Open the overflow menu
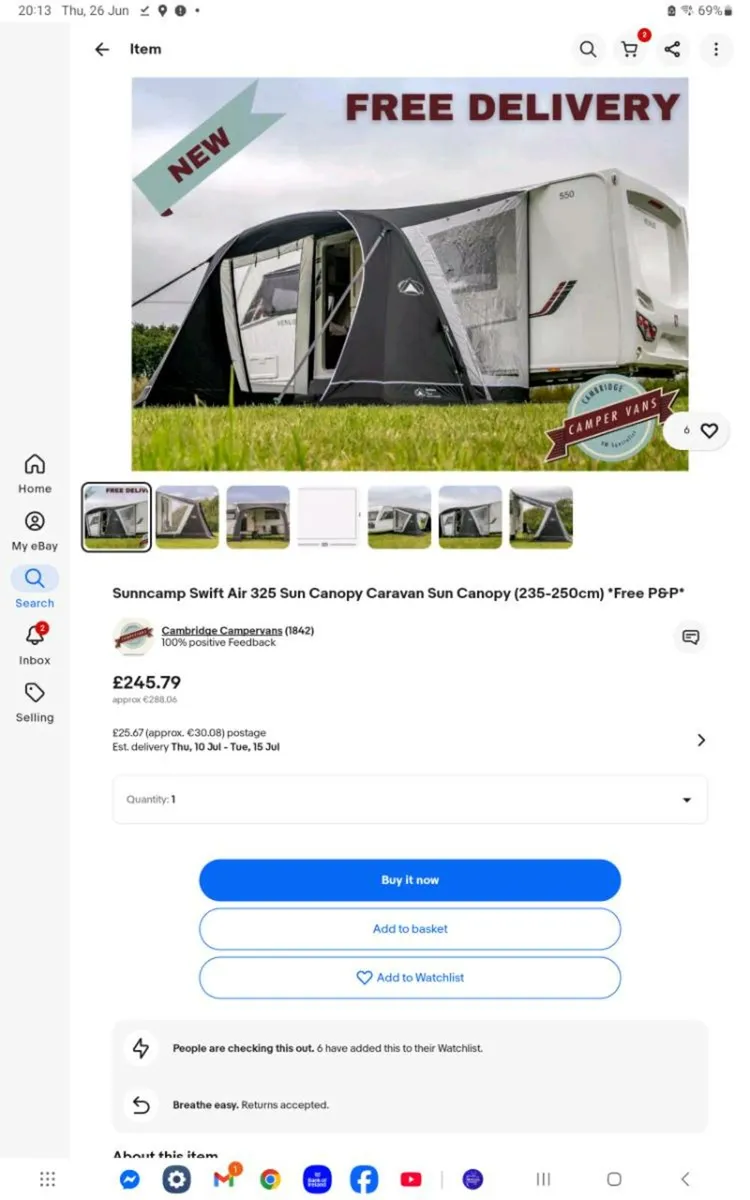The width and height of the screenshot is (750, 1200). point(716,49)
